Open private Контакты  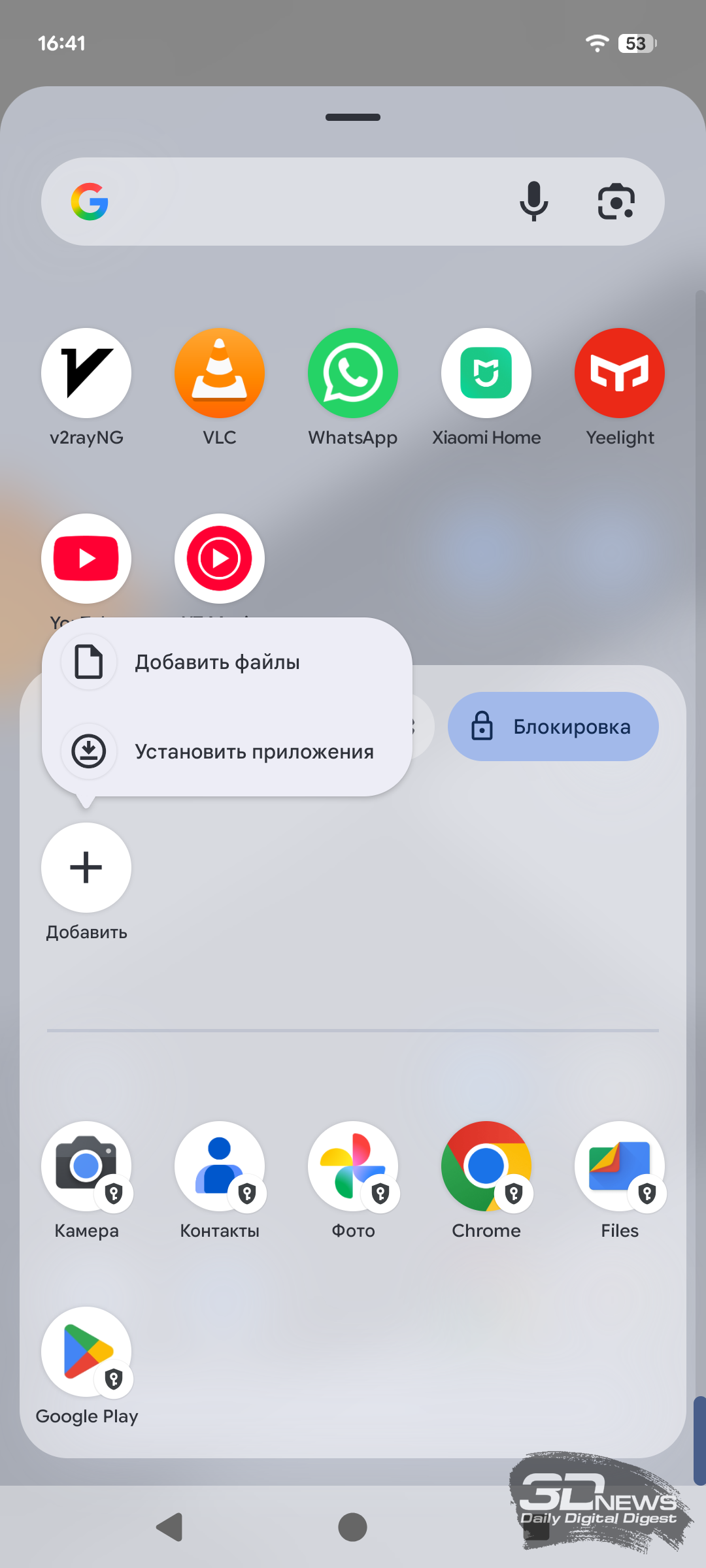tap(220, 1167)
